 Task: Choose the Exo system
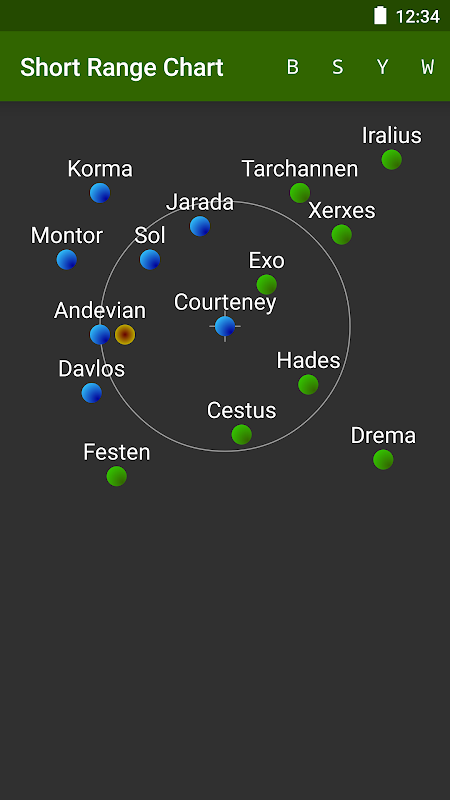(266, 284)
